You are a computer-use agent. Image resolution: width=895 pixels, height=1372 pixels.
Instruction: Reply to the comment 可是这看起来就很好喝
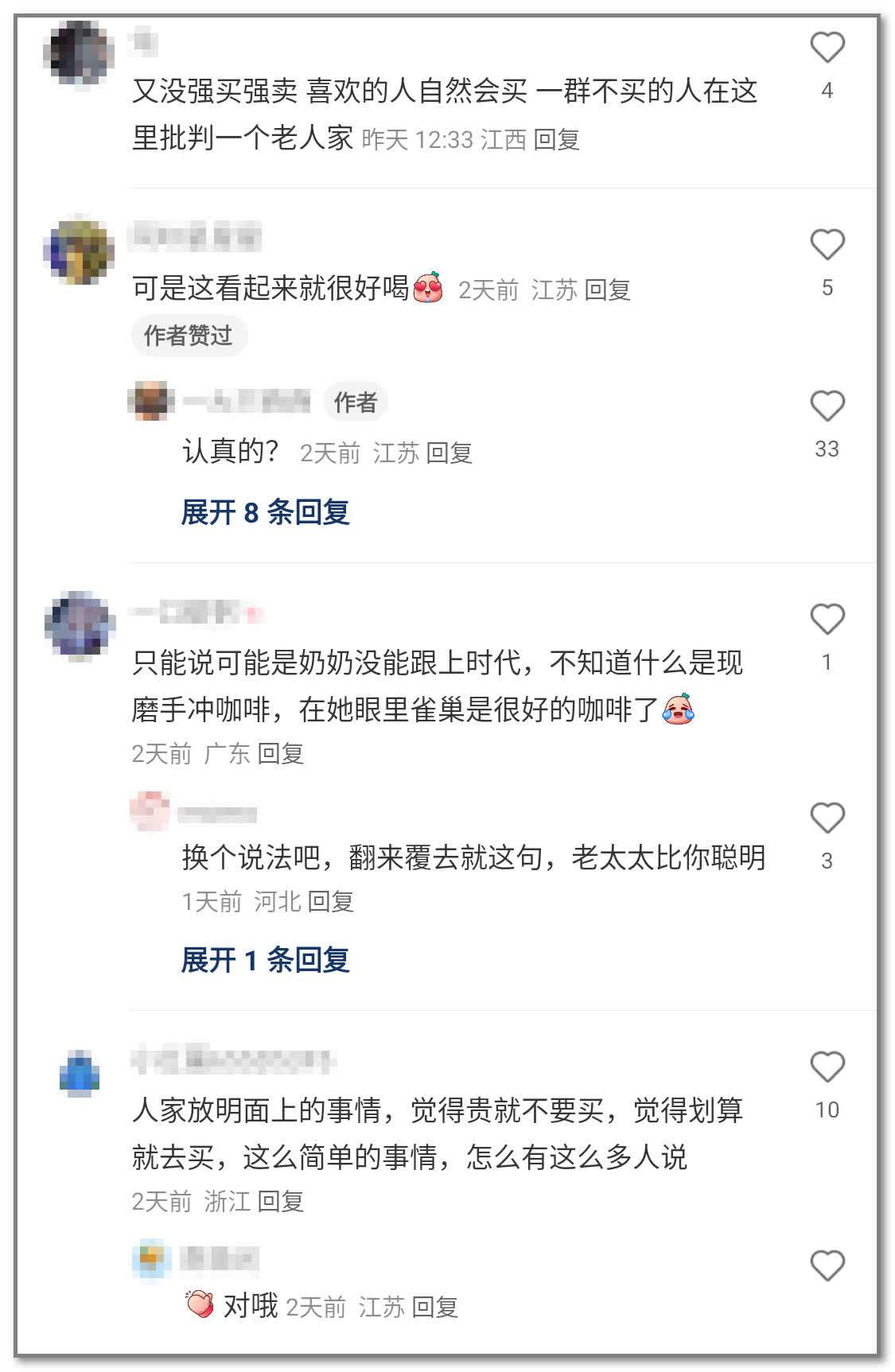click(607, 290)
